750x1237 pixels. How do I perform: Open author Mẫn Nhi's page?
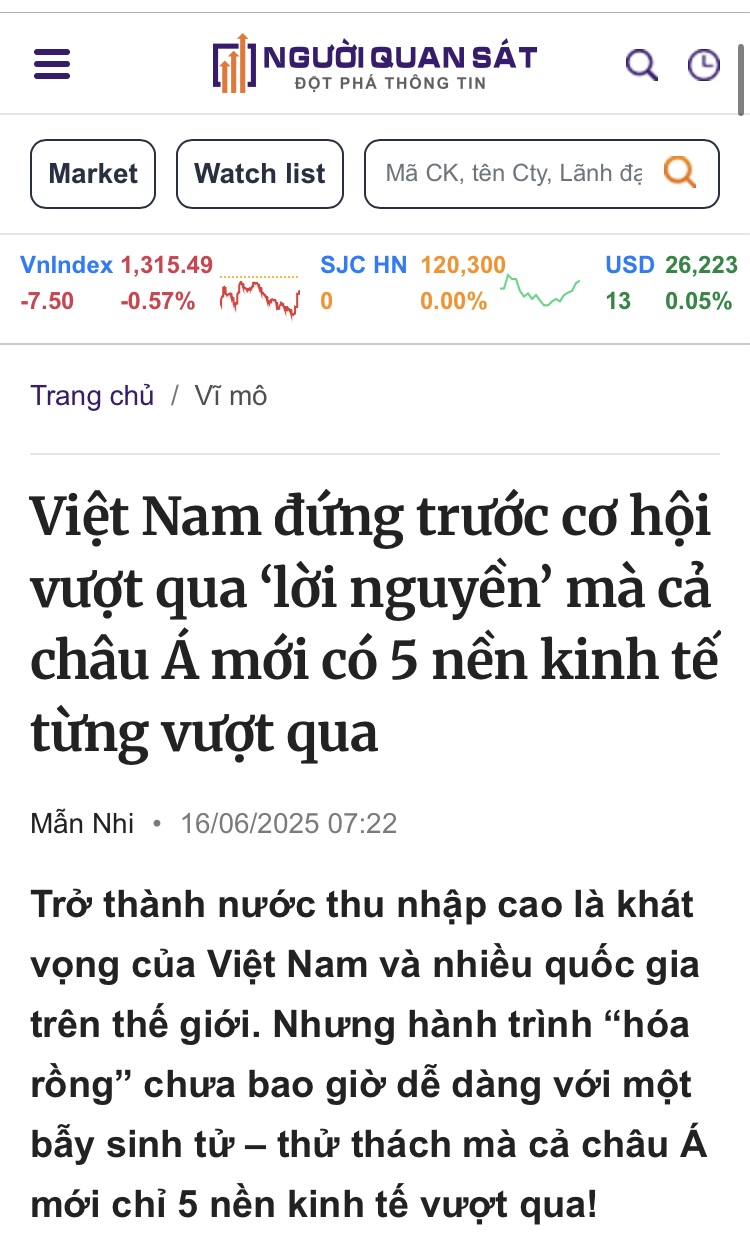click(82, 824)
